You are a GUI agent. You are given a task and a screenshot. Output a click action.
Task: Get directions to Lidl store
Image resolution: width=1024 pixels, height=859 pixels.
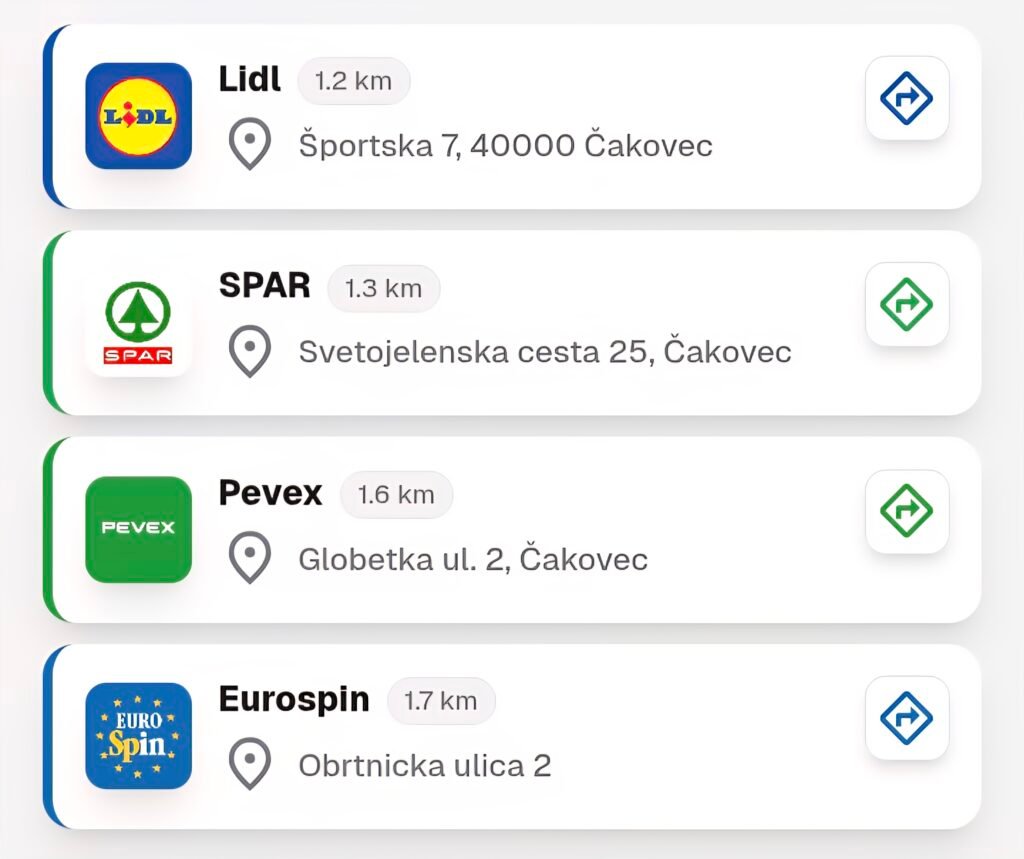point(906,98)
